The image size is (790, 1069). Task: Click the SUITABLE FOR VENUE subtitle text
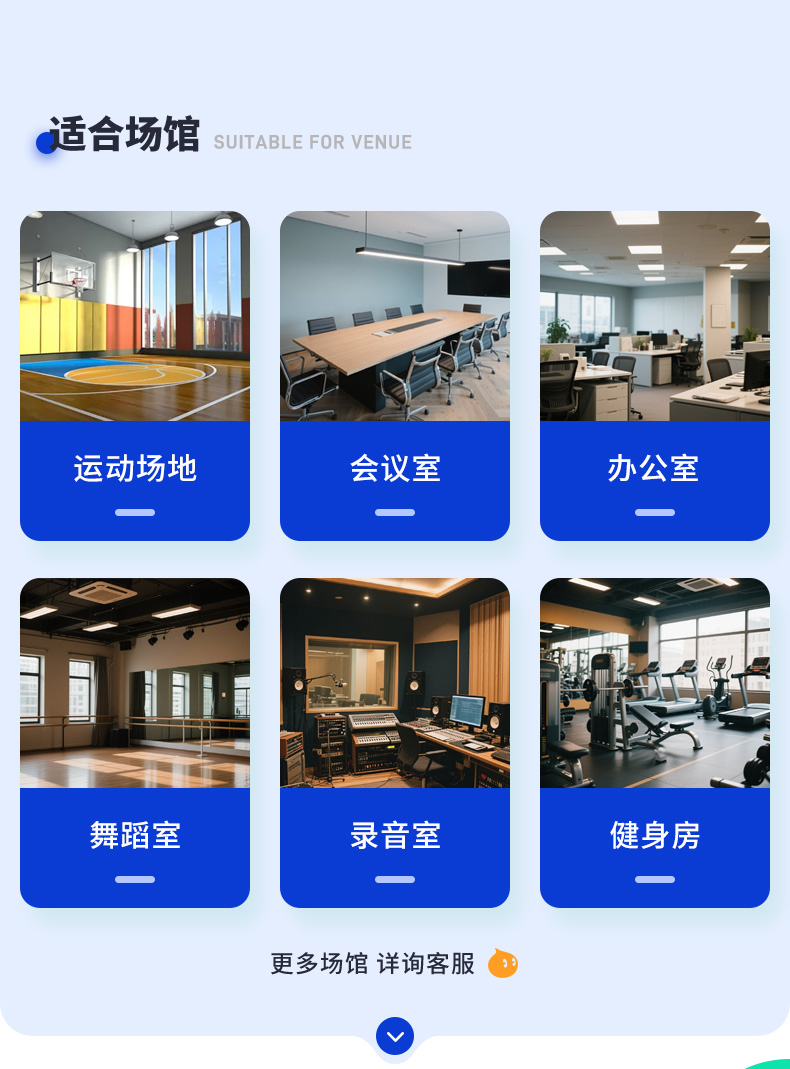(311, 142)
